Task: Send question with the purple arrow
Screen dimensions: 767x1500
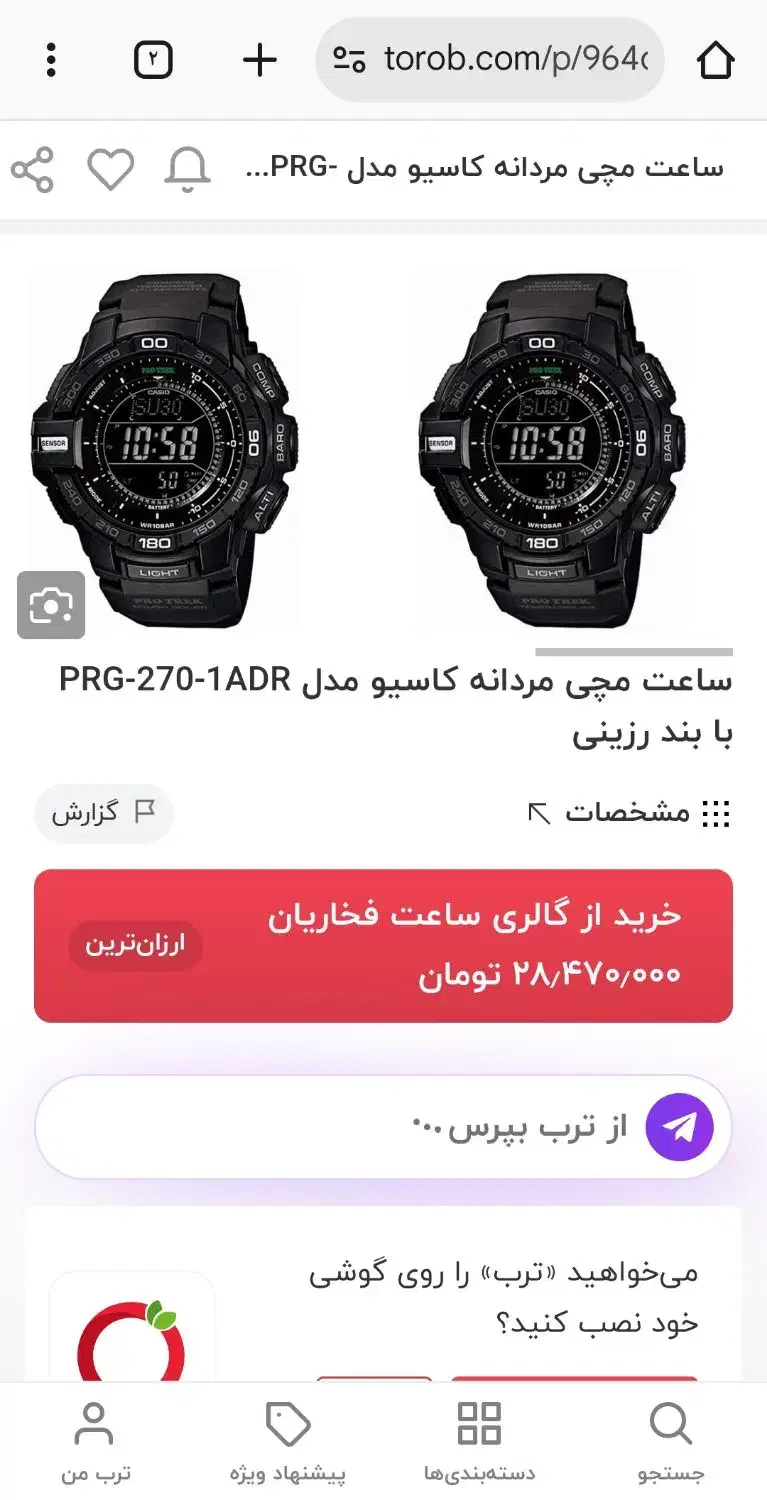Action: (680, 1128)
